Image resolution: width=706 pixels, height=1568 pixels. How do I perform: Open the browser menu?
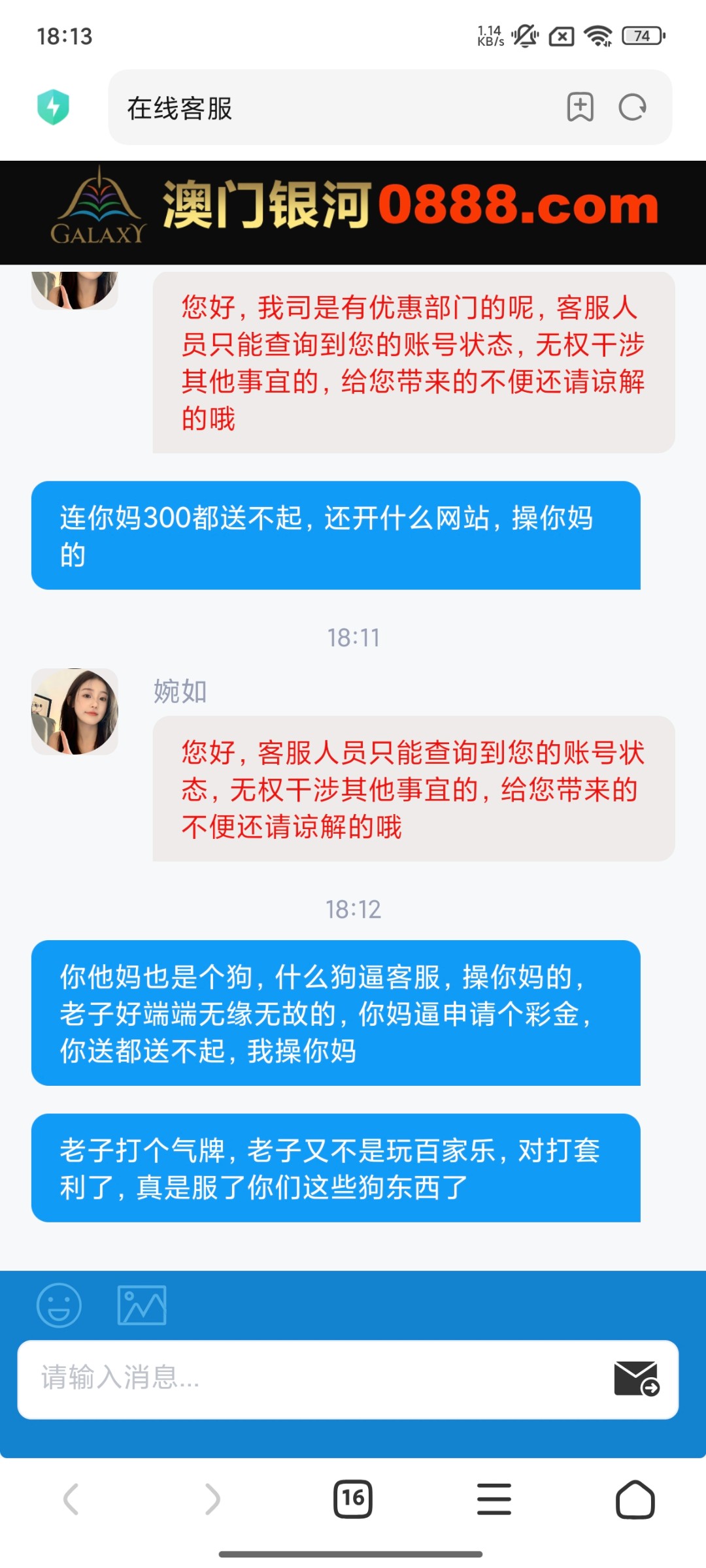(x=494, y=1499)
